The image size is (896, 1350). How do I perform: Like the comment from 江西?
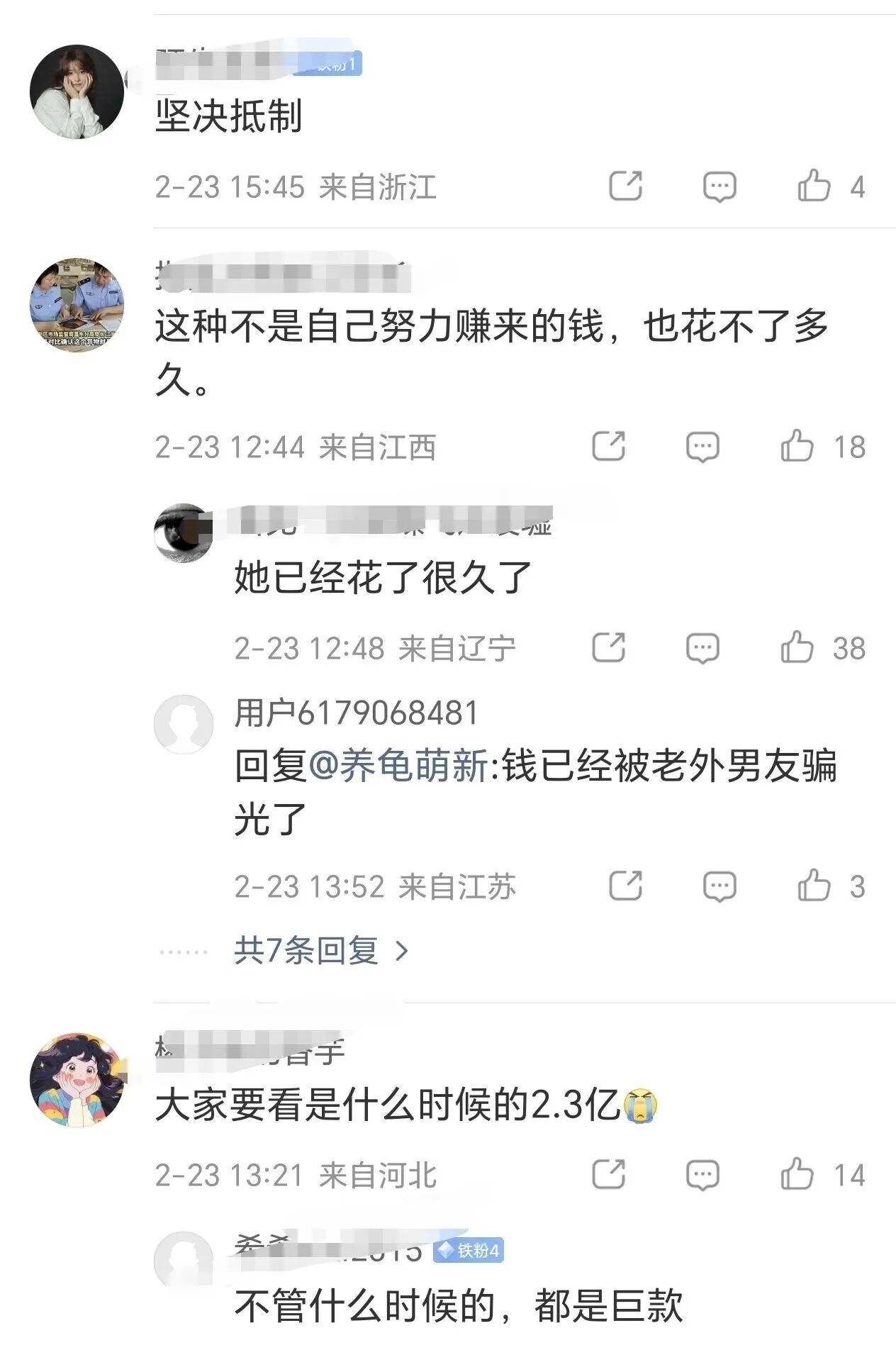tap(797, 447)
